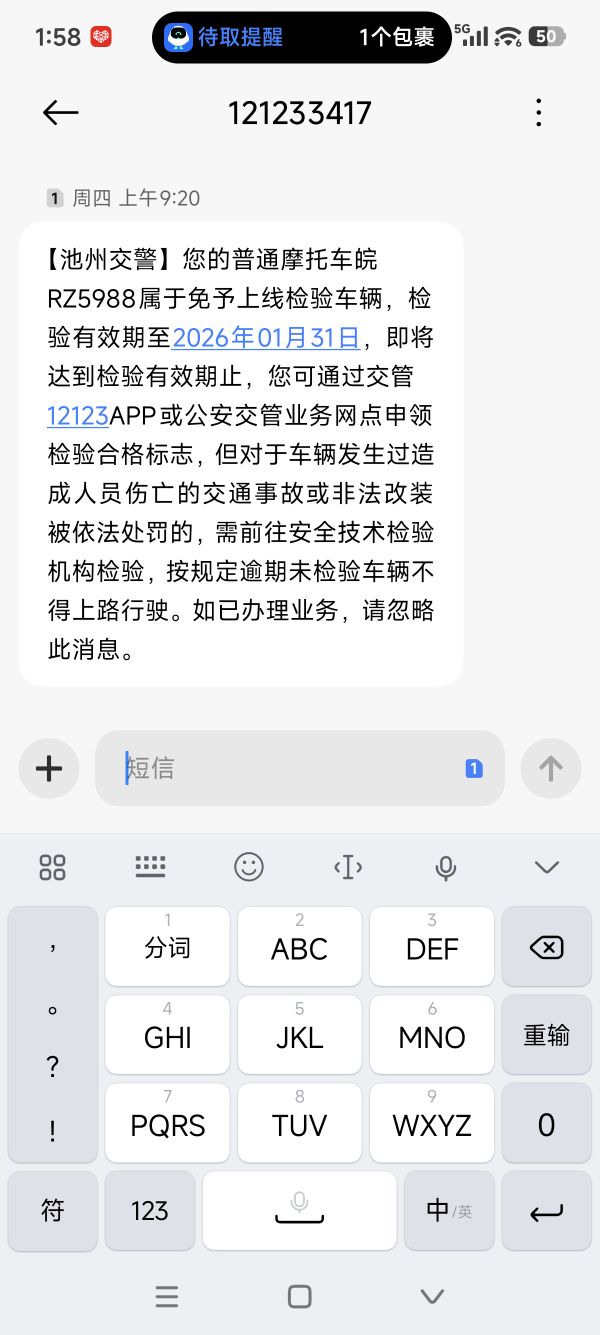Tap the 12123 link in the message
The width and height of the screenshot is (600, 1335).
[78, 415]
